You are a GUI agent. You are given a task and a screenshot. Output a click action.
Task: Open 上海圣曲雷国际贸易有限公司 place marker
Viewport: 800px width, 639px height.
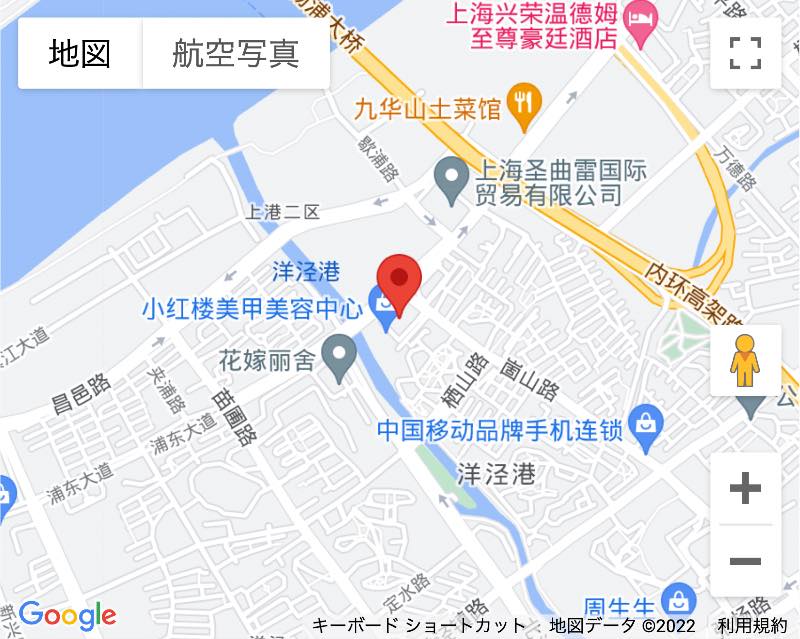point(453,179)
